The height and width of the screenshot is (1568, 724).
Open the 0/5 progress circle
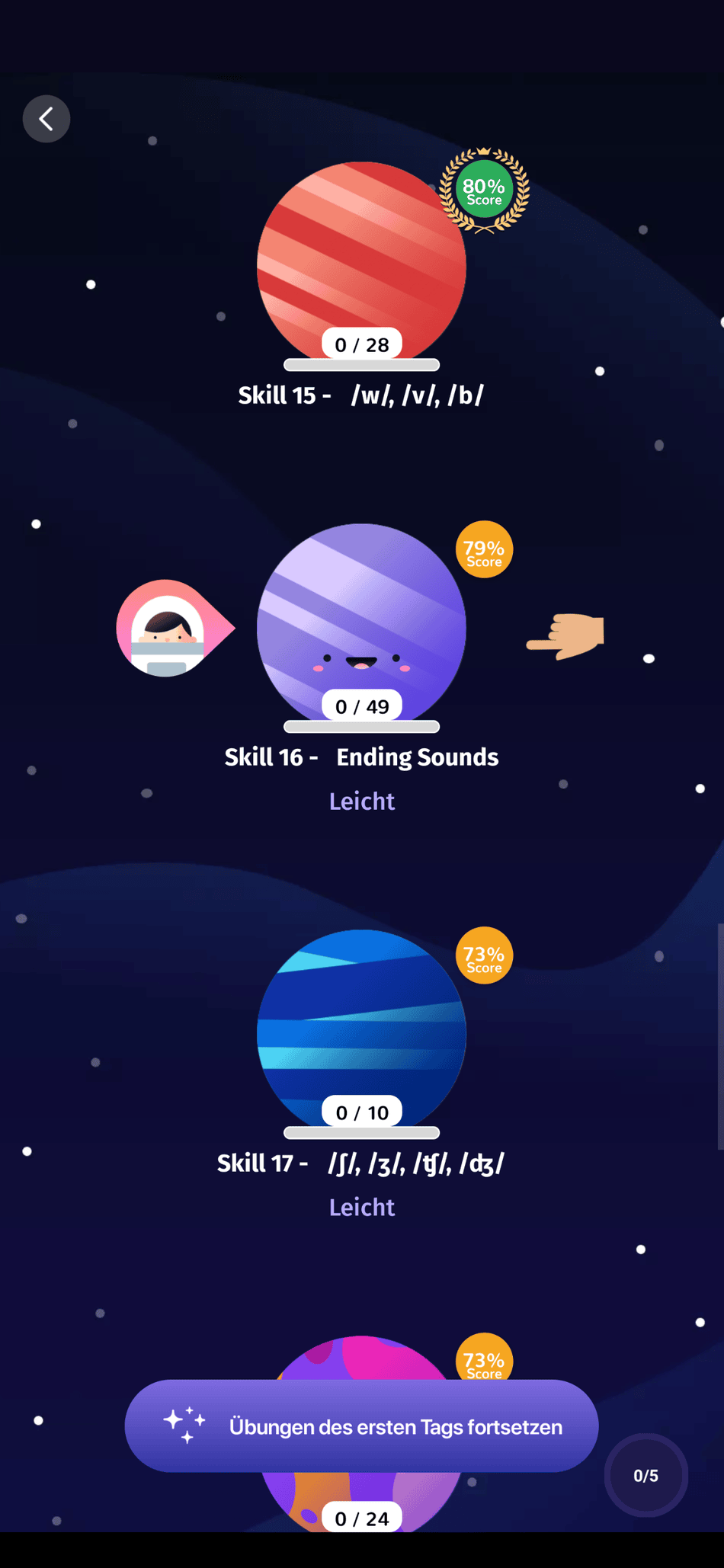point(646,1476)
